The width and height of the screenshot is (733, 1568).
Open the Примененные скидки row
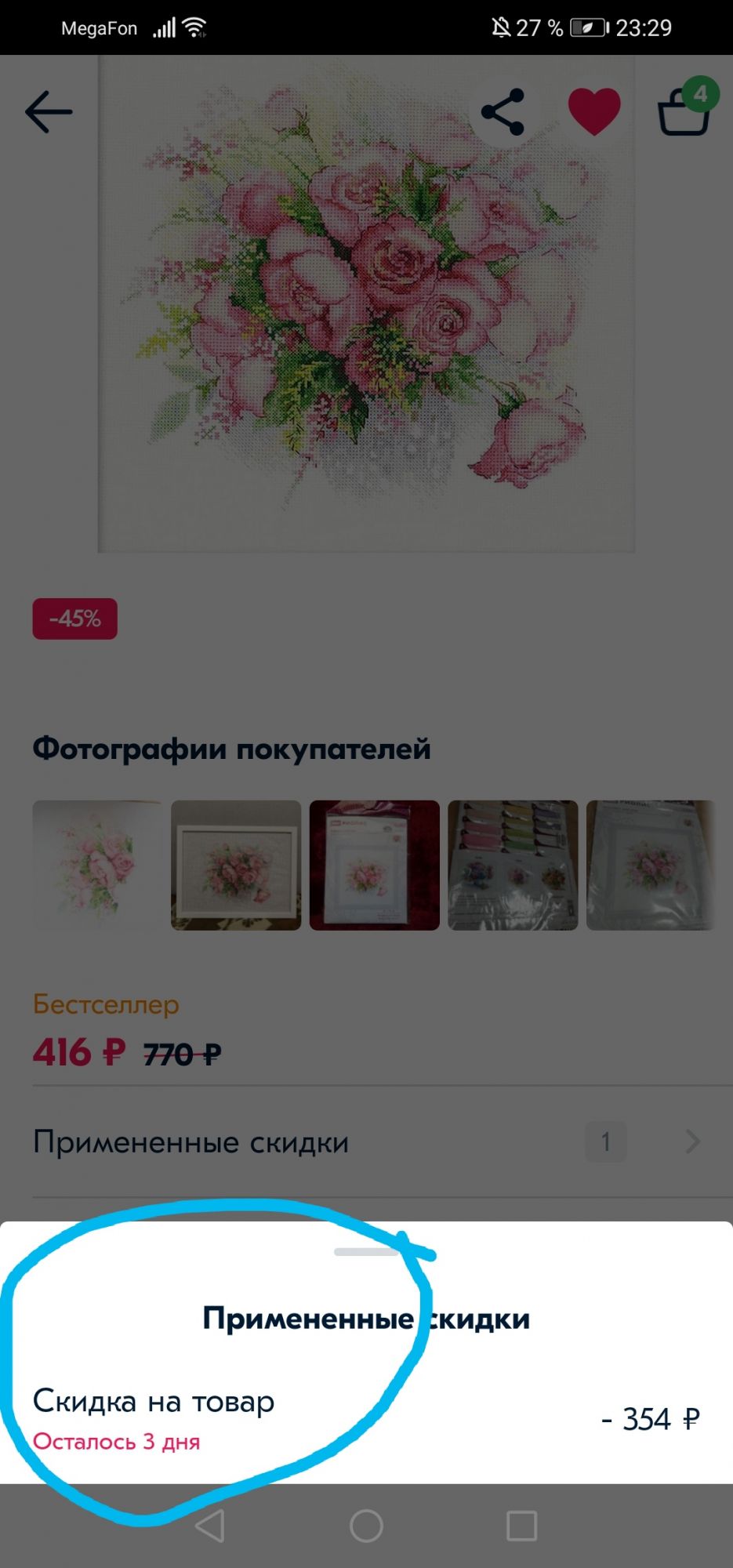(x=366, y=1142)
